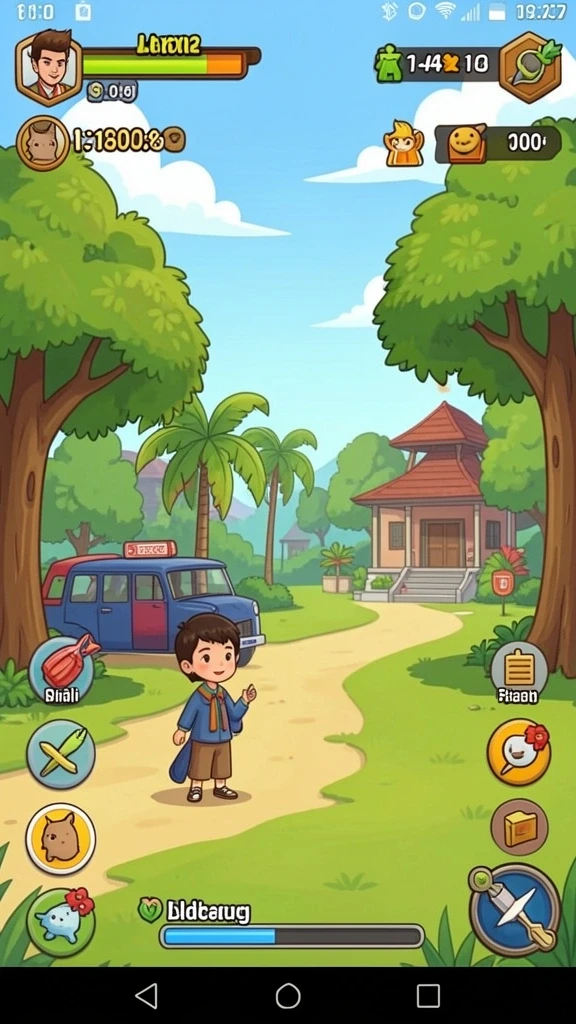576x1024 pixels.
Task: Open the player avatar profile
Action: point(49,67)
